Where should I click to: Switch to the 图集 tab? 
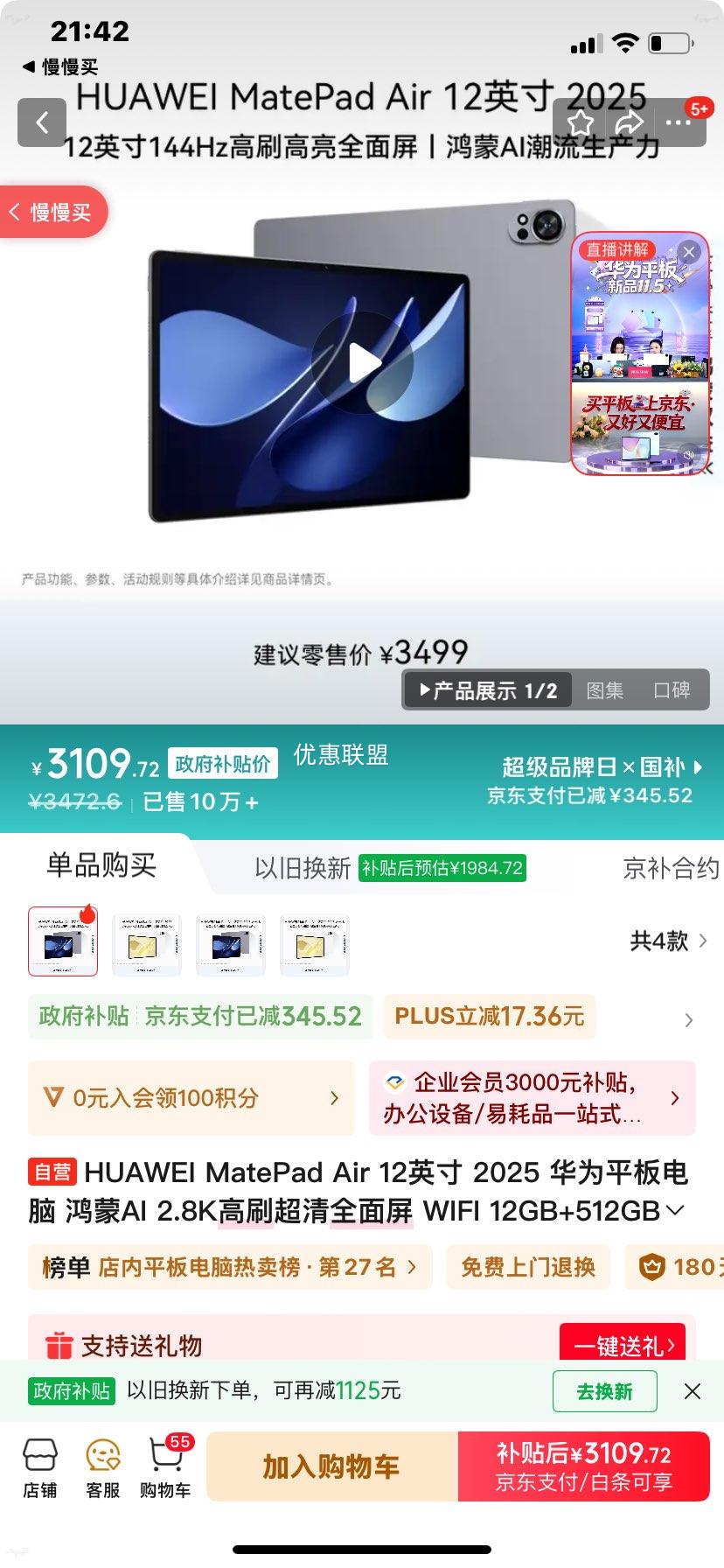(x=605, y=689)
